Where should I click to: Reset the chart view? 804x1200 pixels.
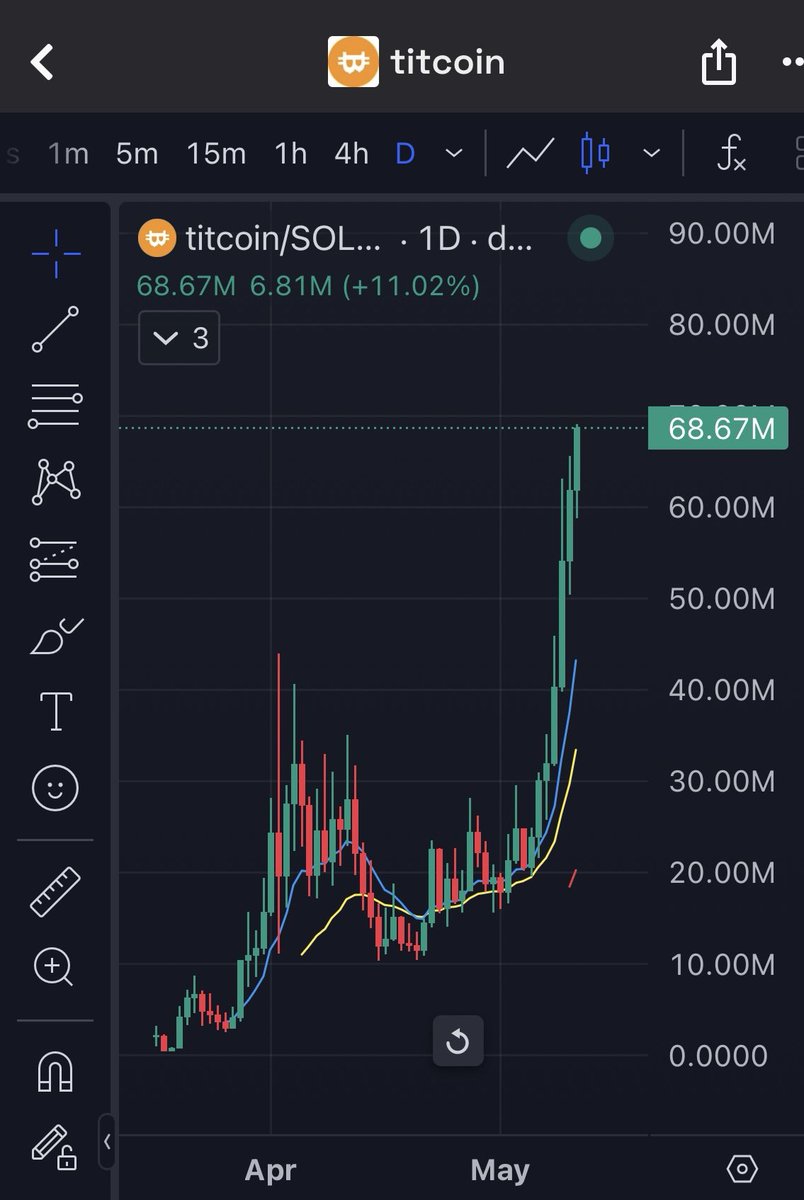(458, 1042)
